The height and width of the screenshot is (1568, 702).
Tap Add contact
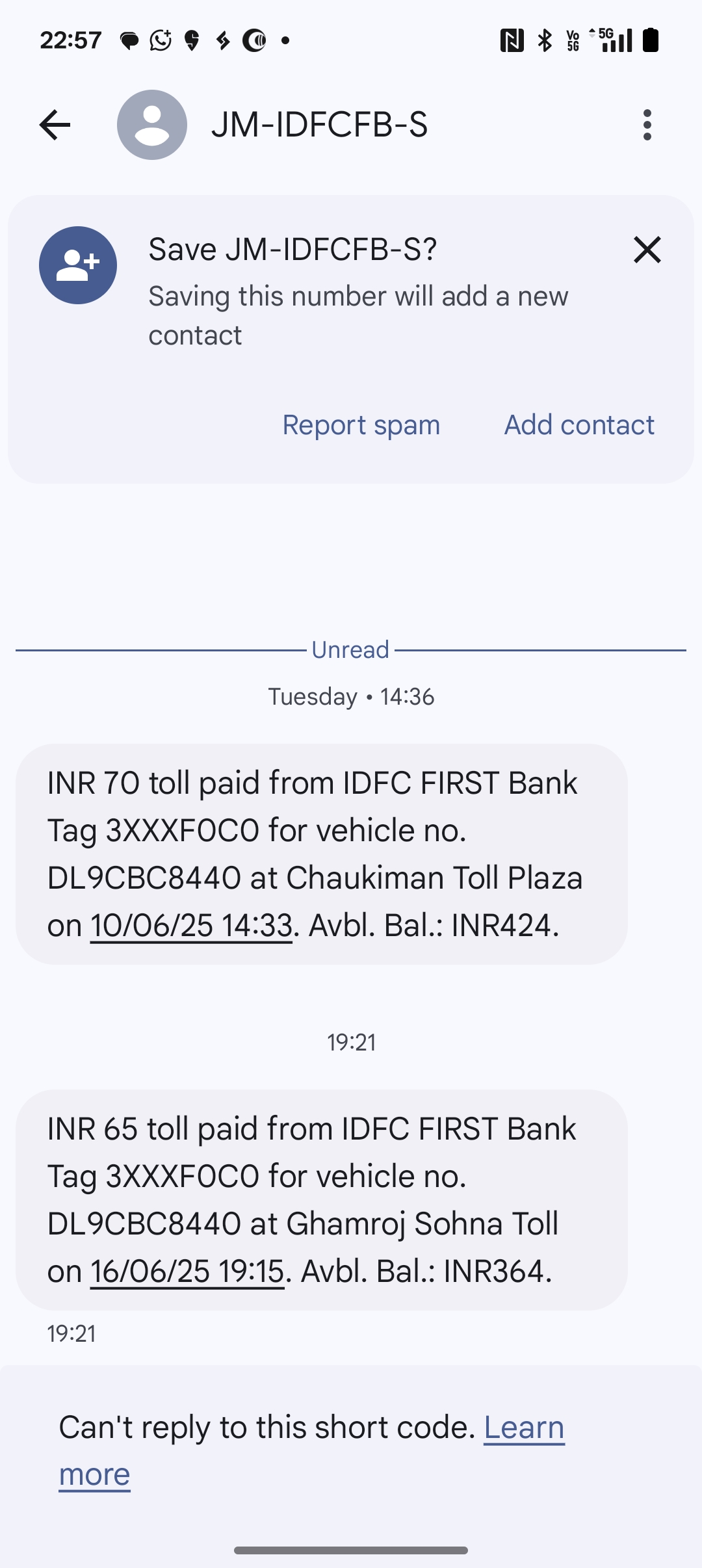coord(580,425)
